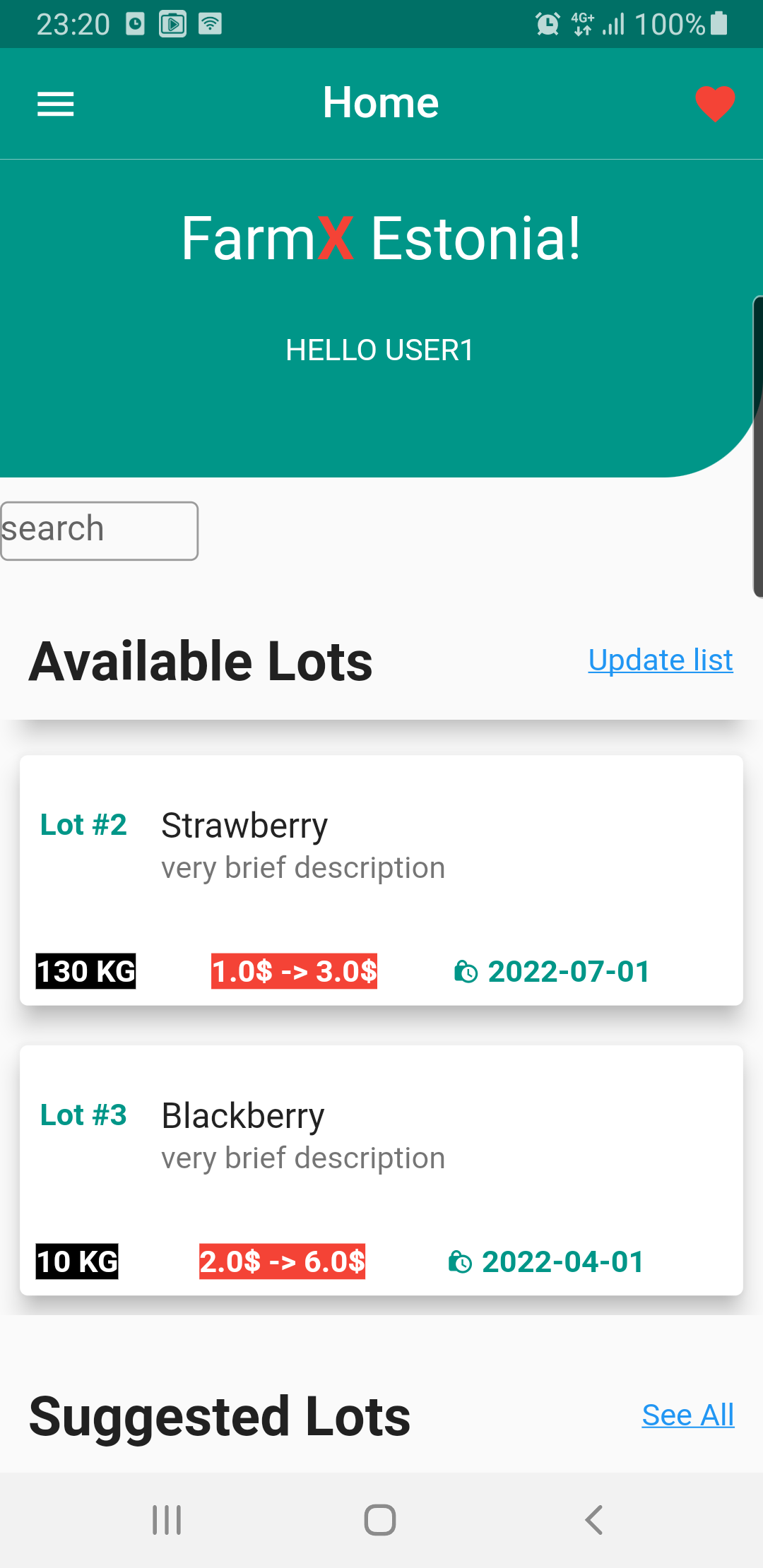Open the hamburger navigation menu
Viewport: 763px width, 1568px height.
pos(55,104)
